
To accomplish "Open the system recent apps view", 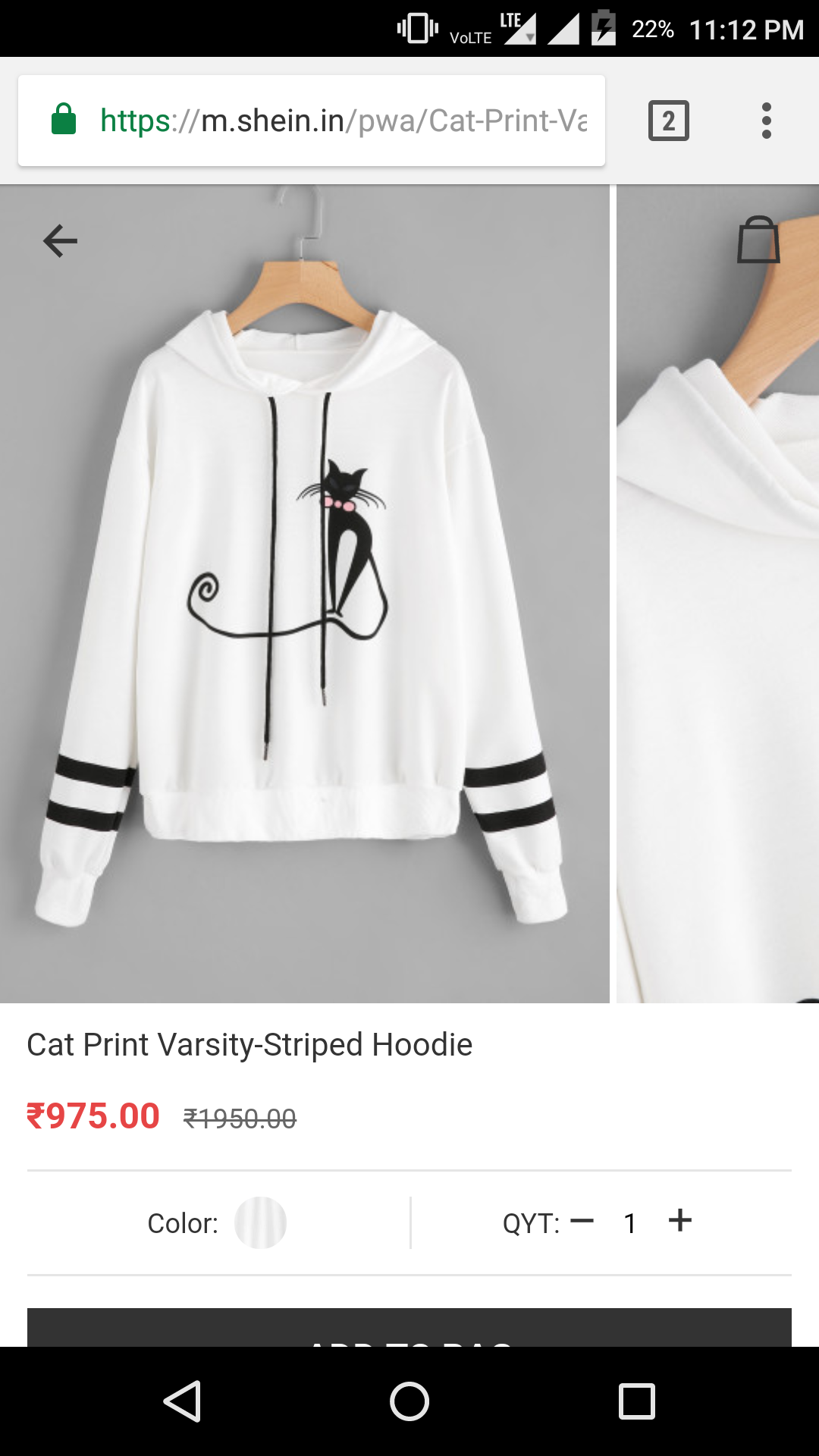I will tap(637, 1401).
